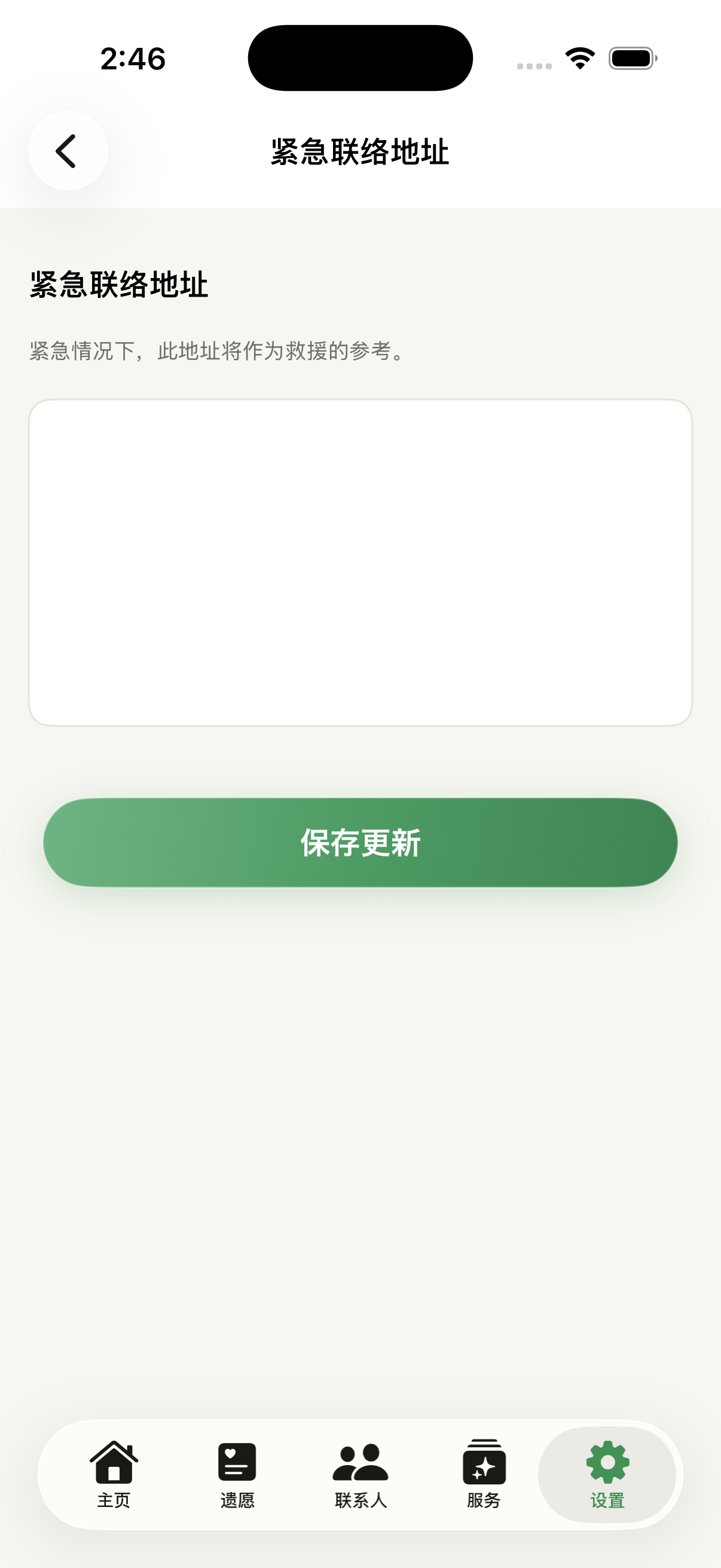Viewport: 721px width, 1568px height.
Task: Click the cellular signal dots icon
Action: tap(534, 63)
